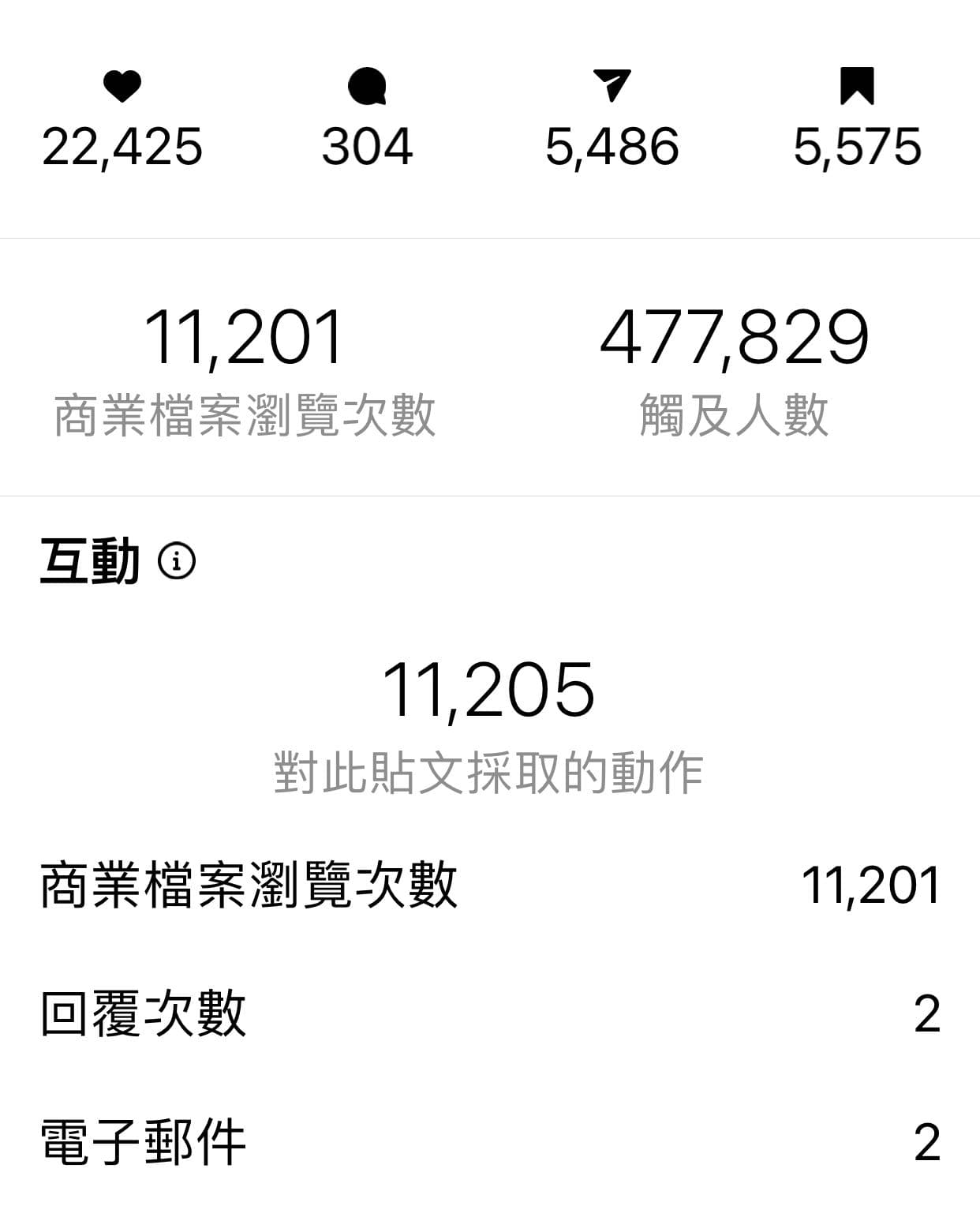Viewport: 980px width, 1217px height.
Task: Click the bookmark (saves) icon
Action: pos(861,88)
